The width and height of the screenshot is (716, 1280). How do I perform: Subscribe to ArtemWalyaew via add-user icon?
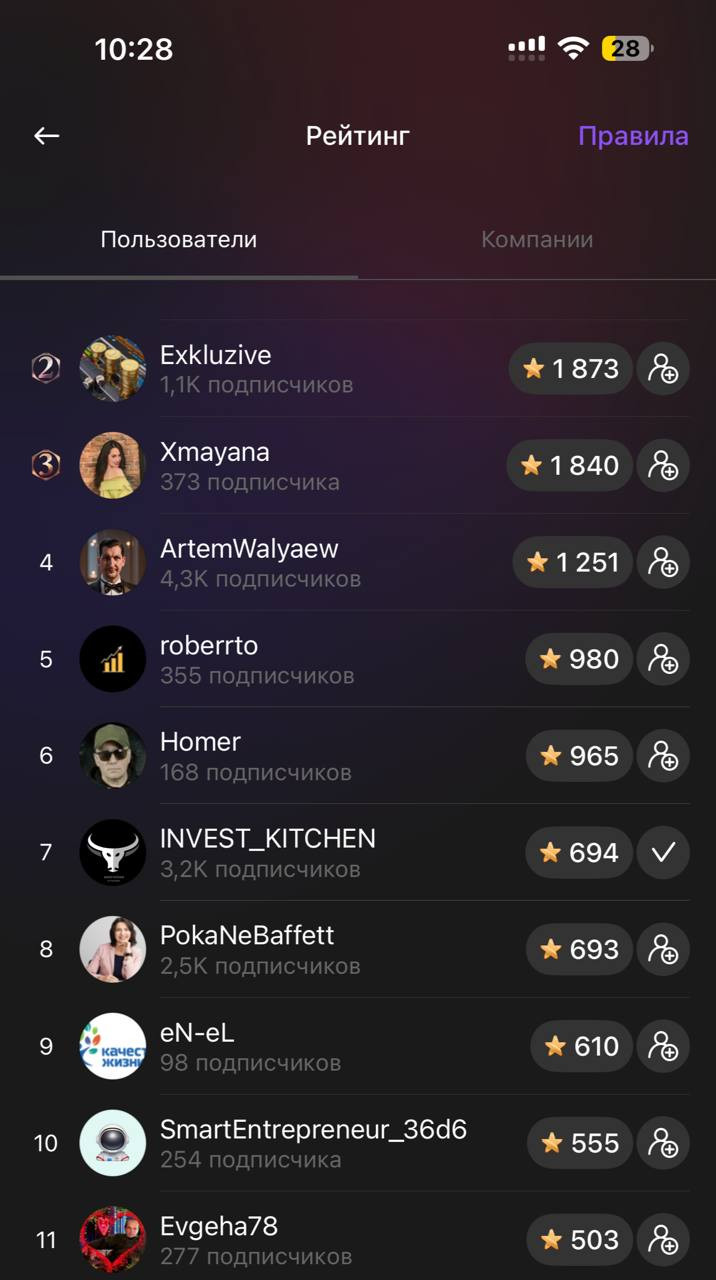point(663,562)
